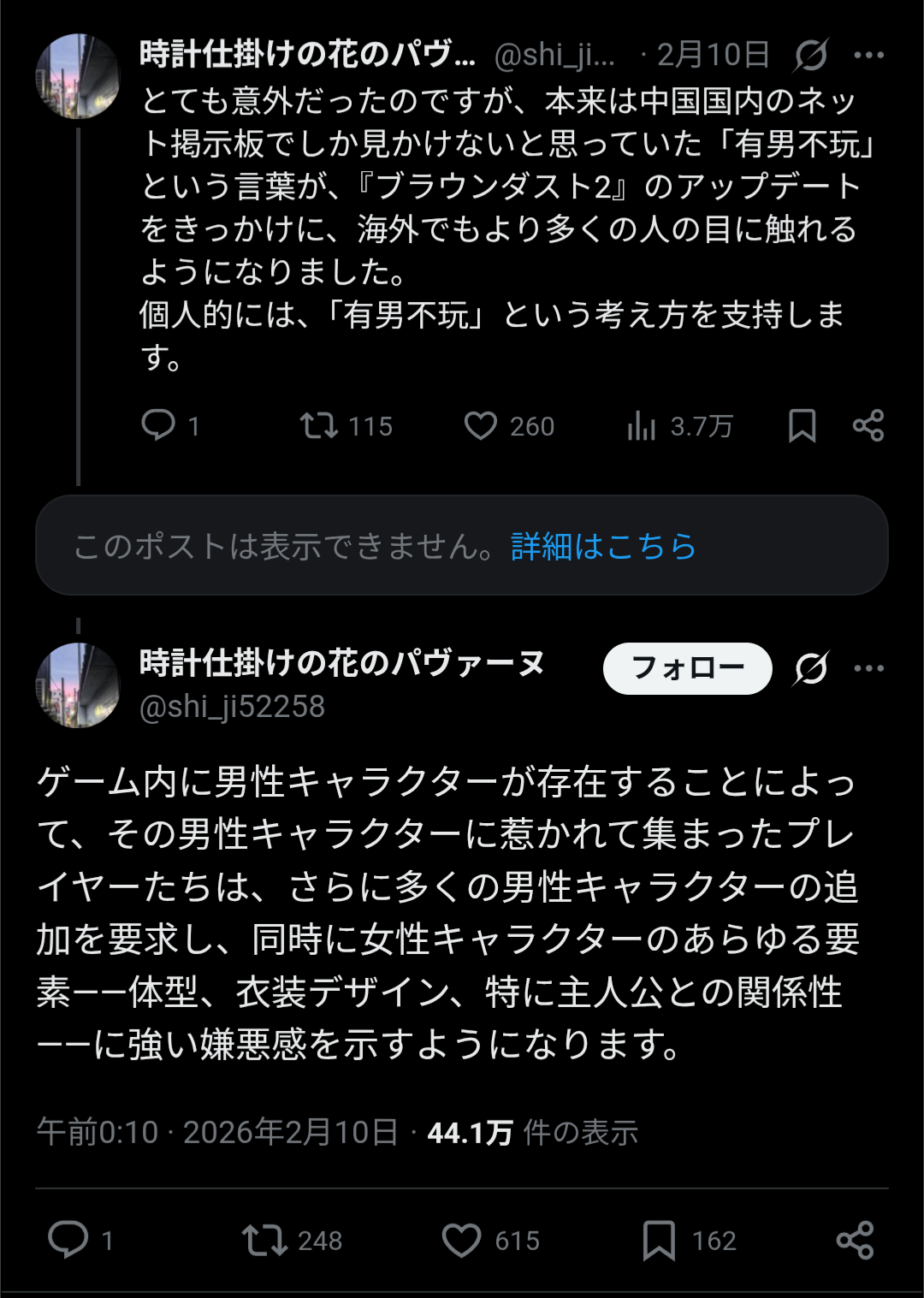Tap Grok icon beside the フォロー button

tap(810, 668)
